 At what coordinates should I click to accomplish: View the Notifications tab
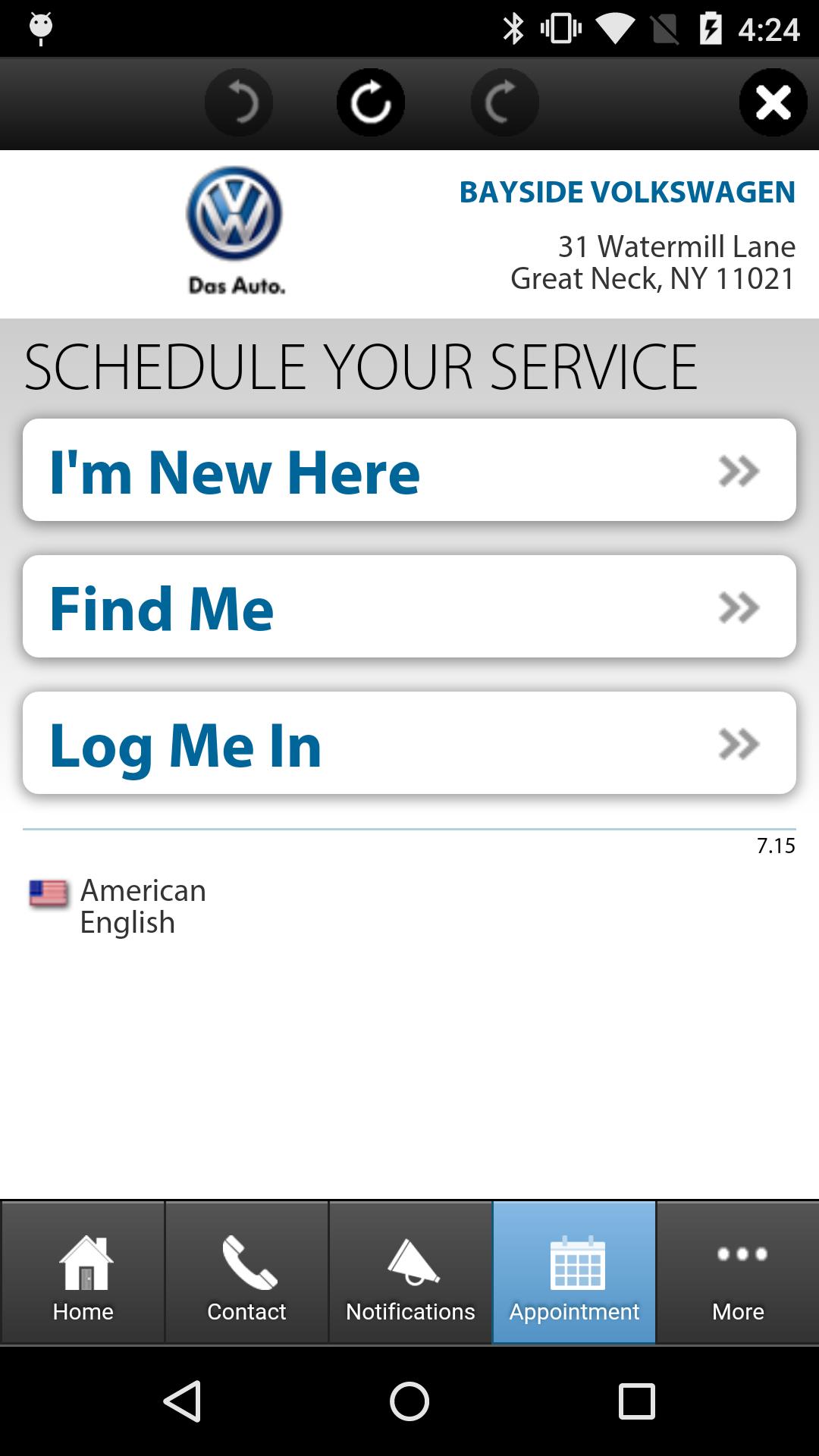coord(410,1272)
